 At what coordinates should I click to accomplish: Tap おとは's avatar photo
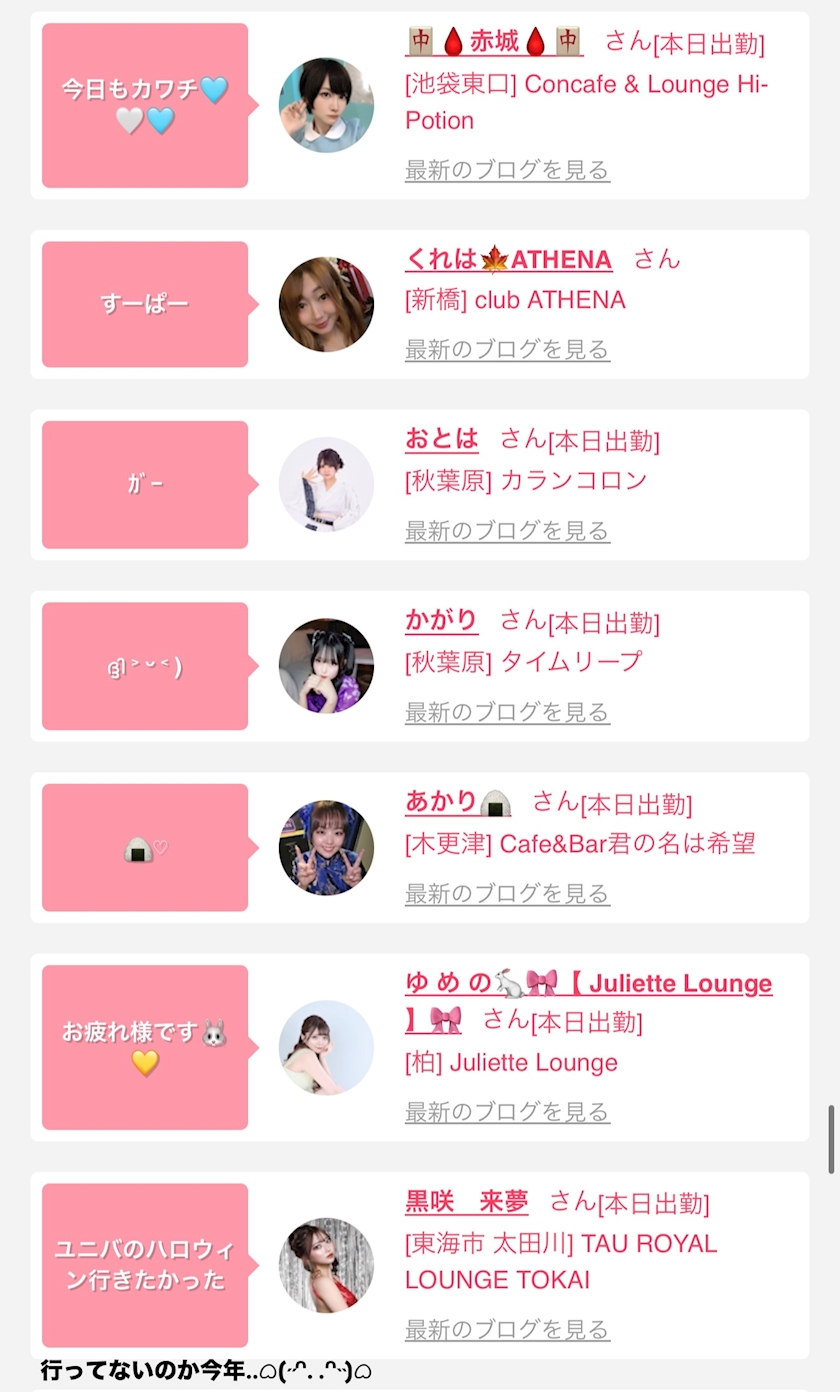point(326,485)
